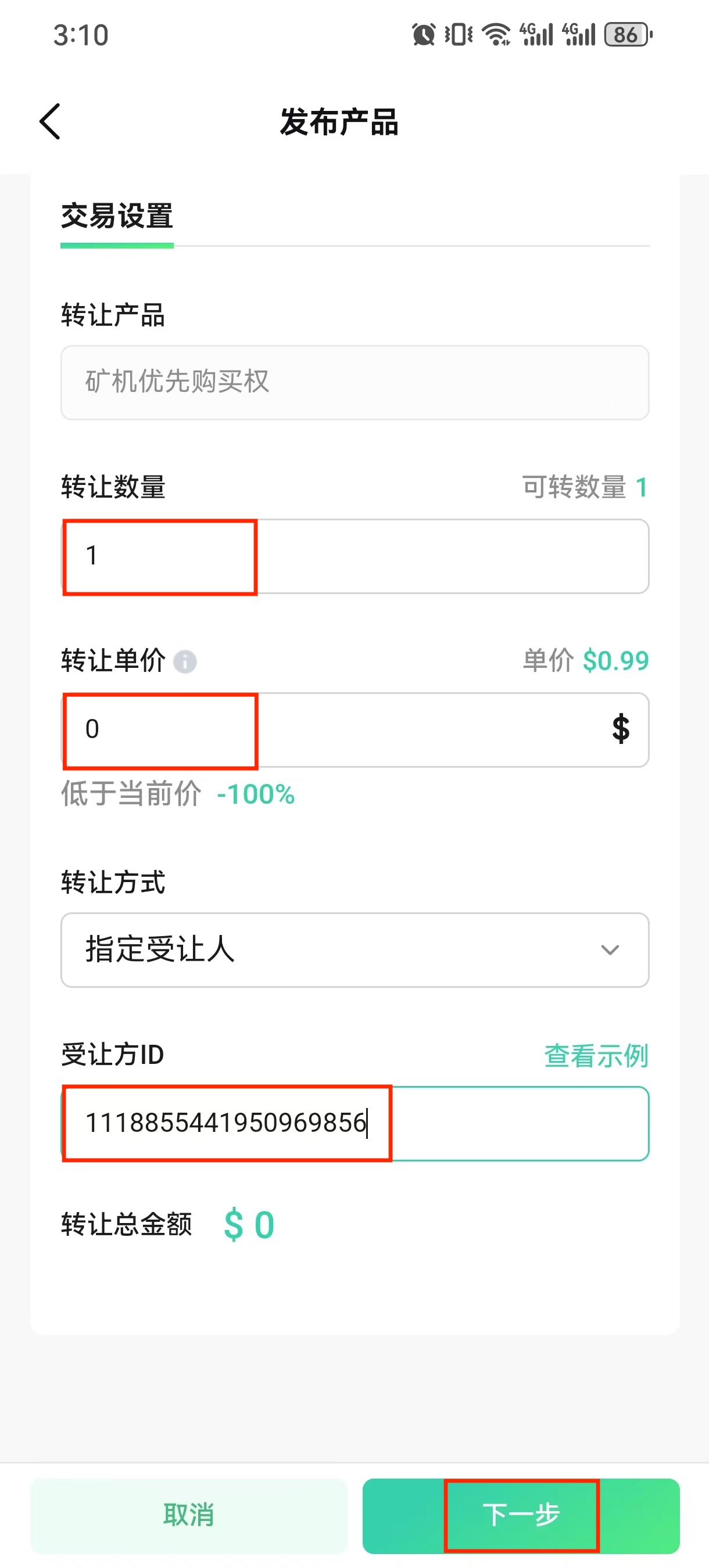Edit the 转让单价 price field
This screenshot has width=709, height=1568.
(354, 730)
